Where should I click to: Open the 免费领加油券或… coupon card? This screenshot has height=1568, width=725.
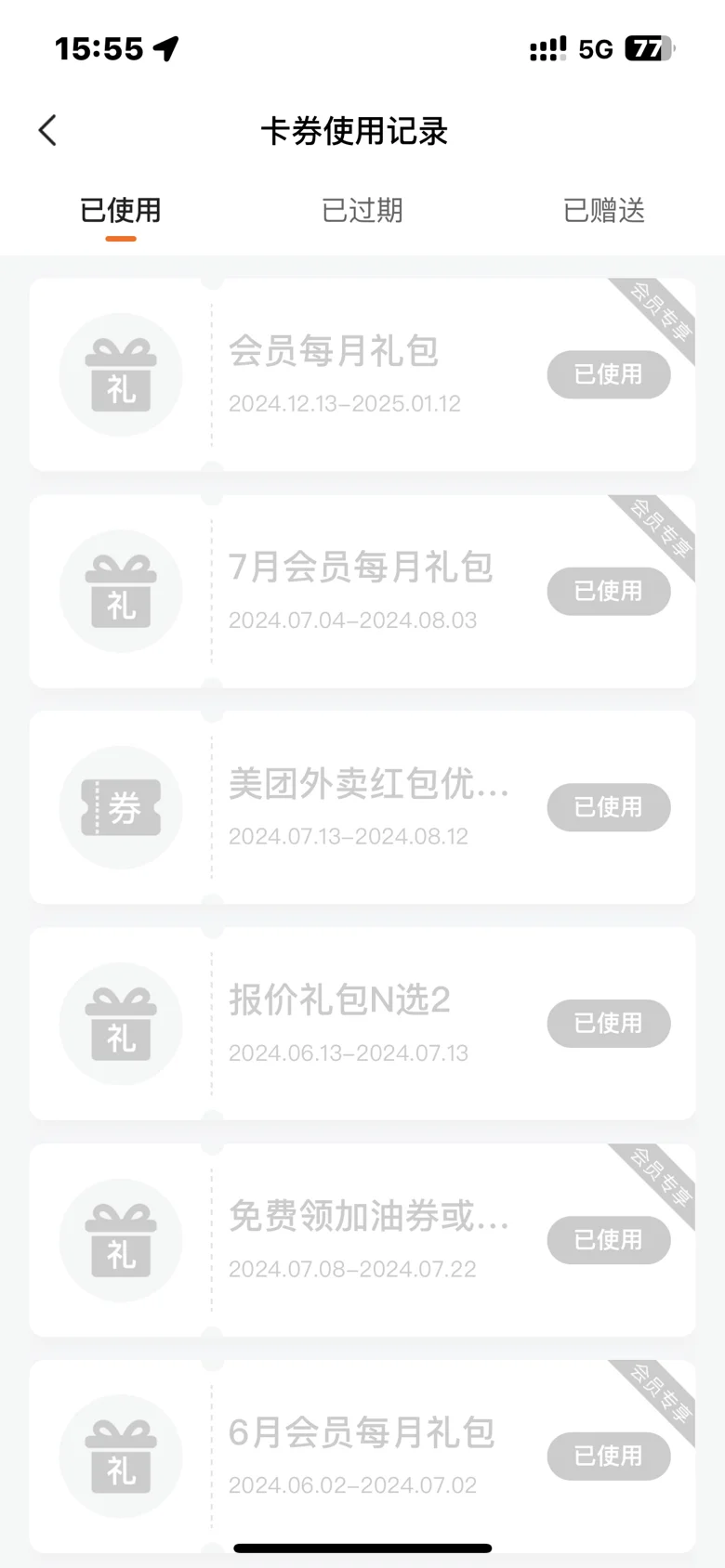[362, 1240]
